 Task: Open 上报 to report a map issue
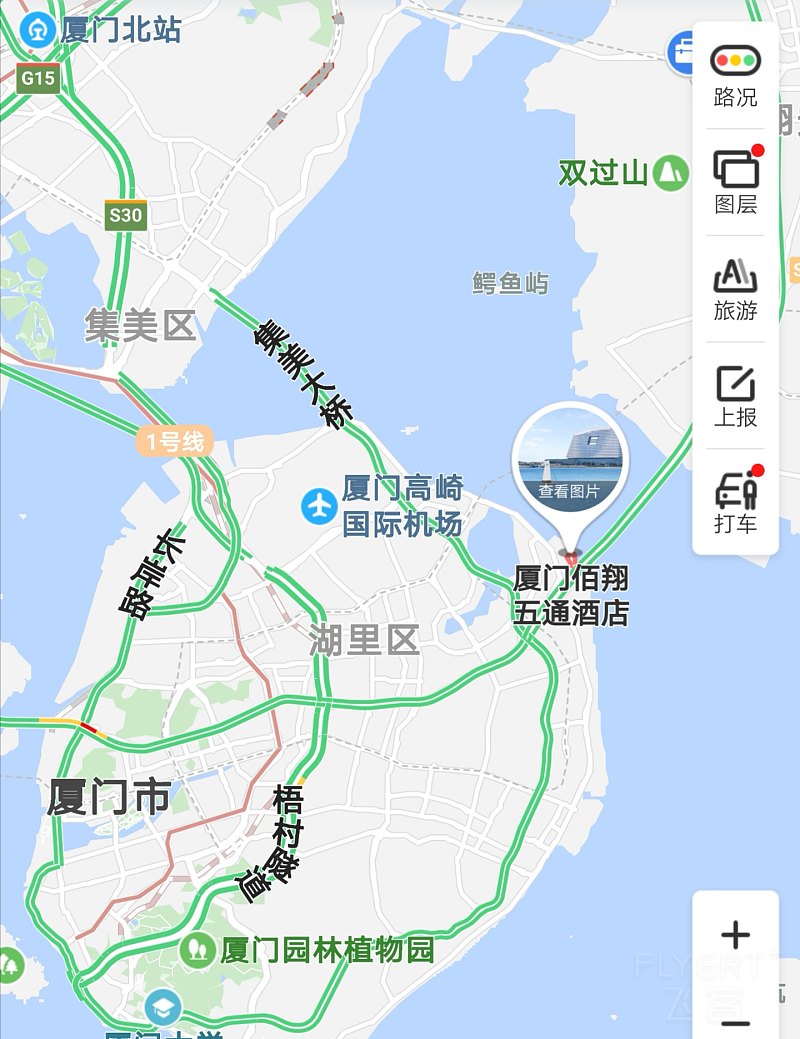point(735,396)
